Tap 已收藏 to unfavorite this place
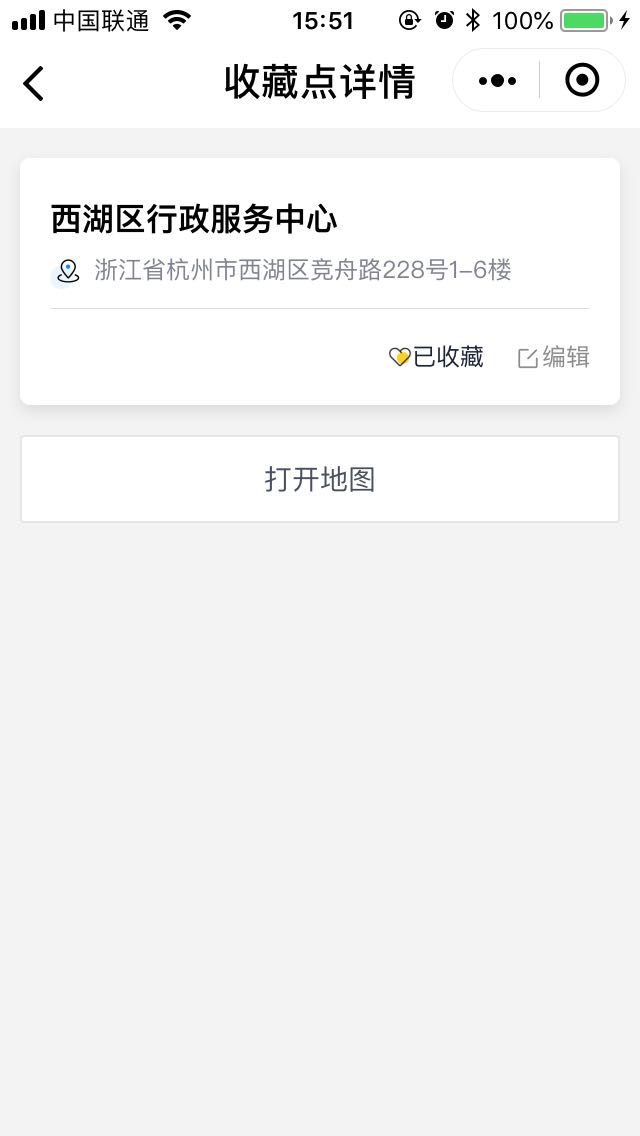The width and height of the screenshot is (640, 1136). click(436, 357)
